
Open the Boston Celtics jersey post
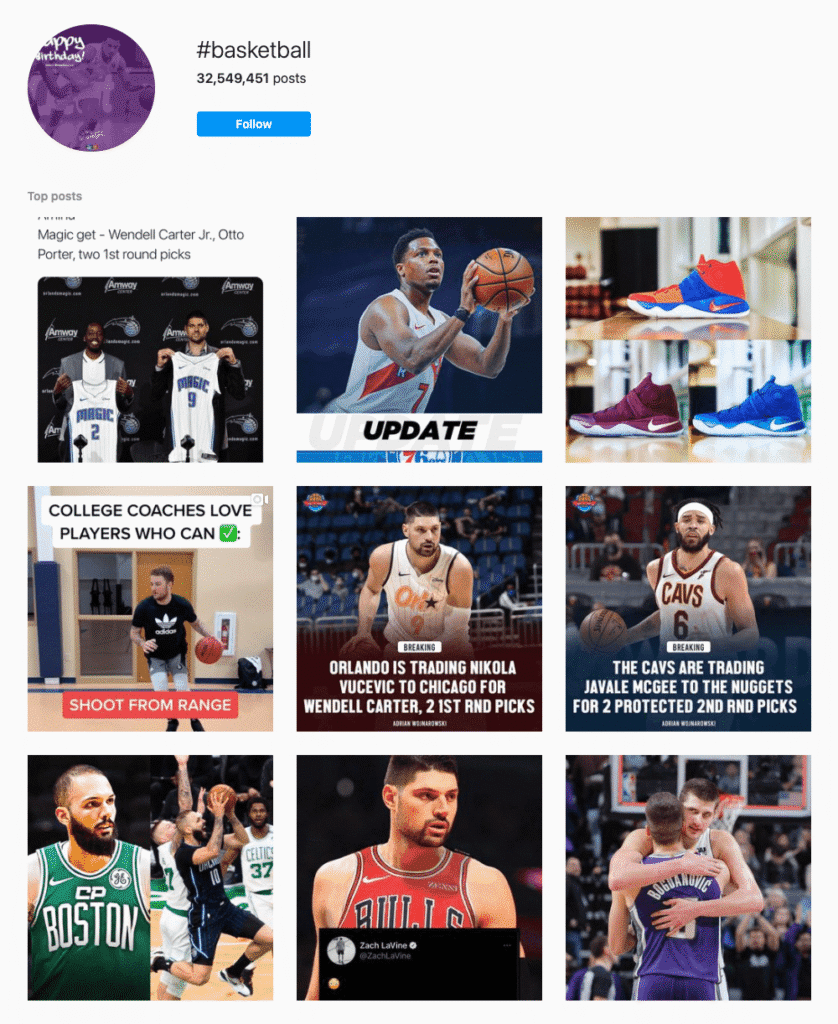[x=150, y=877]
